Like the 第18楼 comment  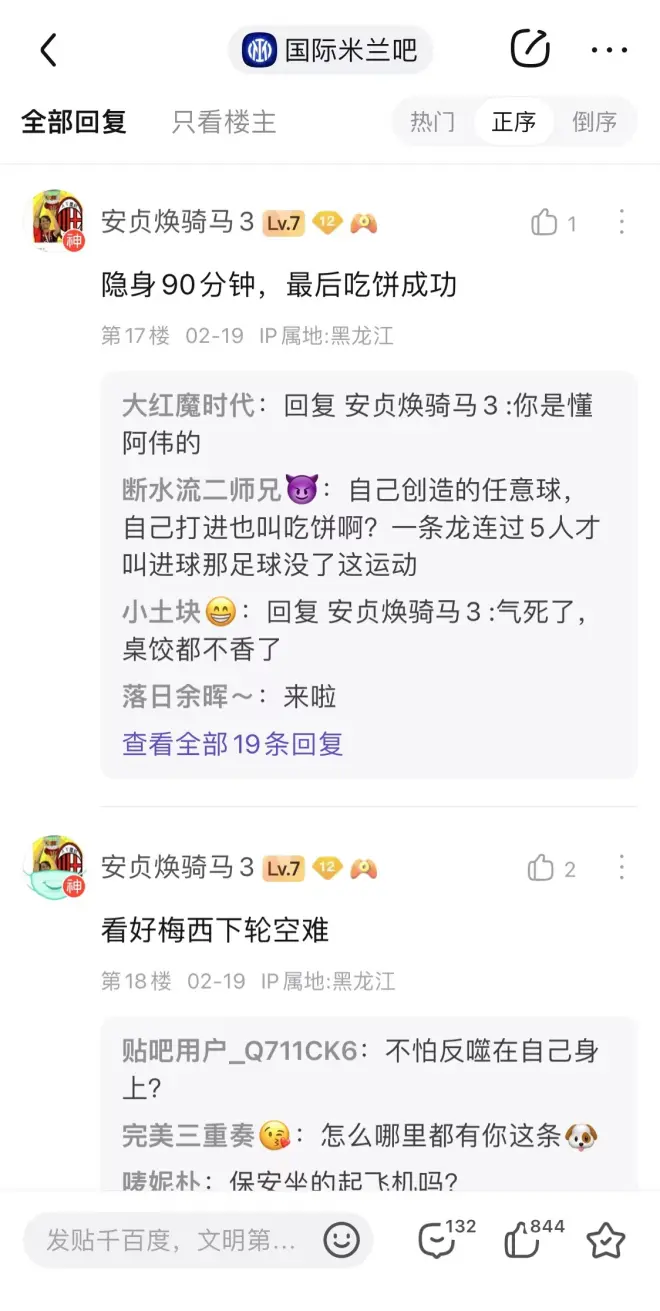(x=543, y=868)
